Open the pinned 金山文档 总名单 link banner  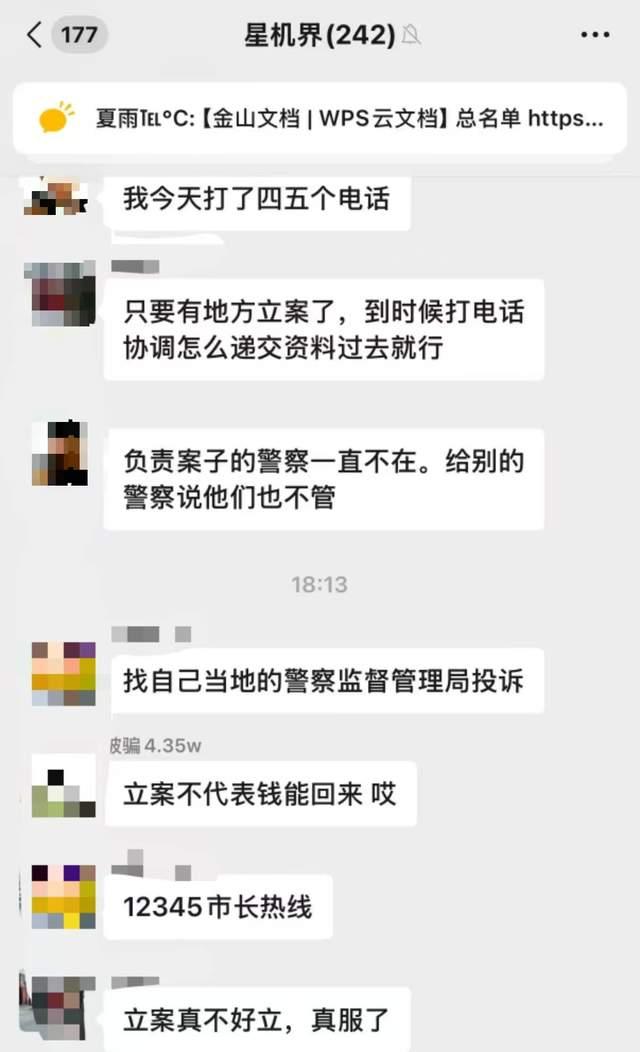tap(320, 119)
